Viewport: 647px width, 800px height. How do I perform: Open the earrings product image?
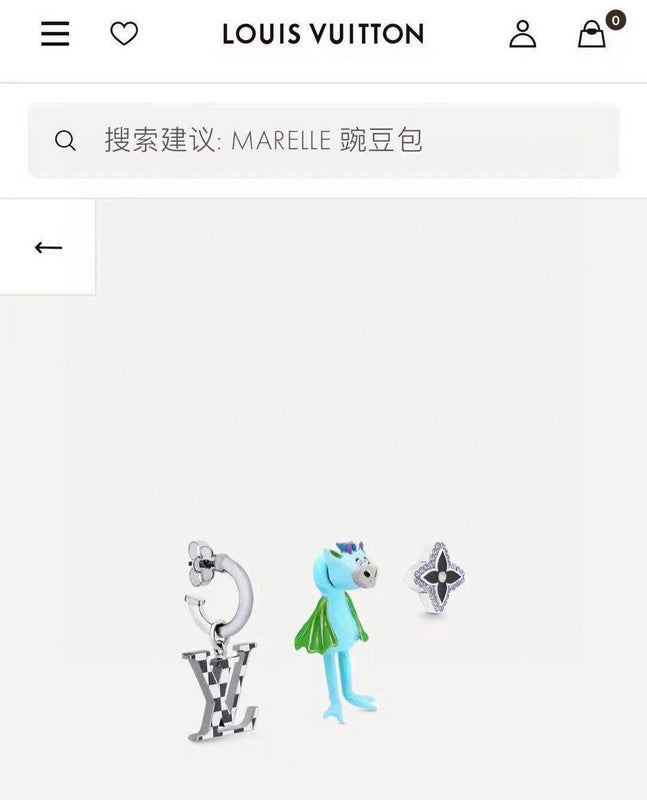(325, 640)
